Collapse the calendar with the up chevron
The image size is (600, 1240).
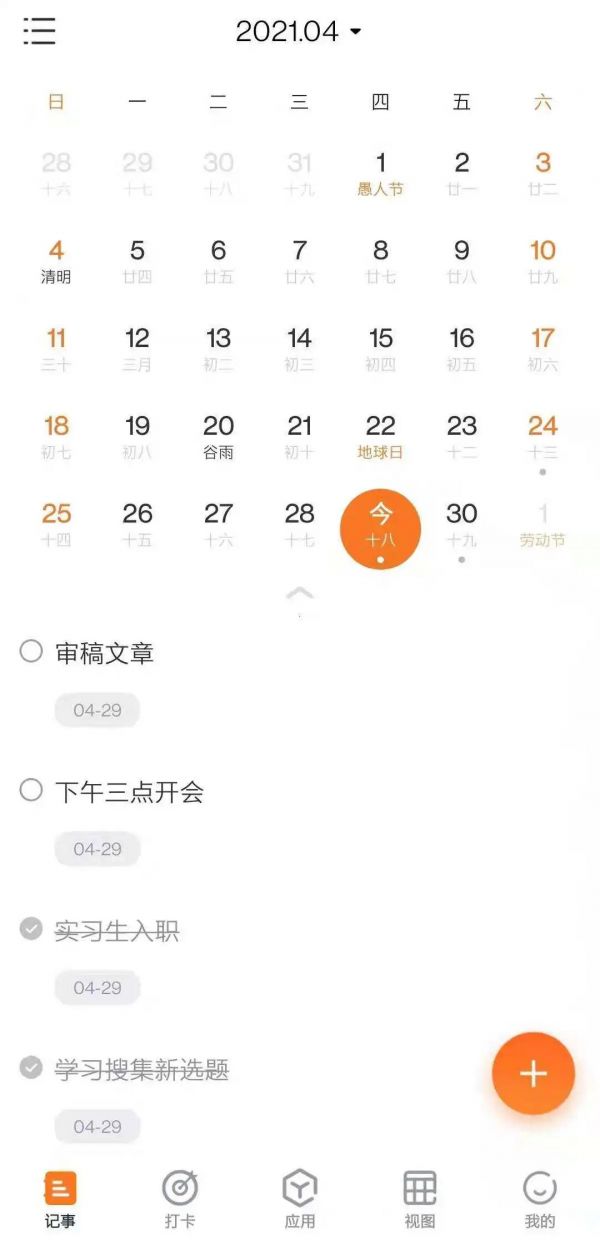[299, 593]
